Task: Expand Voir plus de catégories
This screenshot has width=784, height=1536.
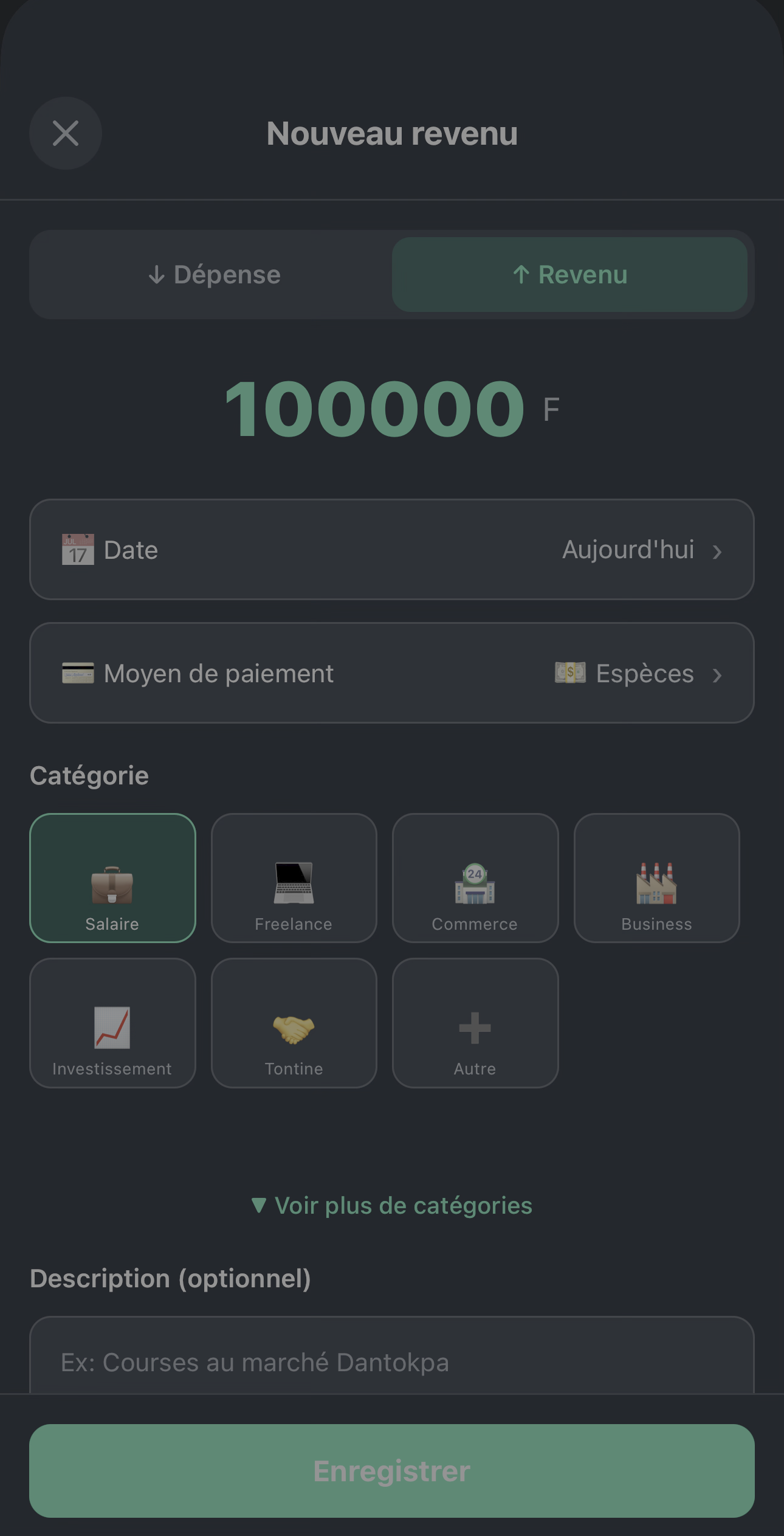Action: 391,1205
